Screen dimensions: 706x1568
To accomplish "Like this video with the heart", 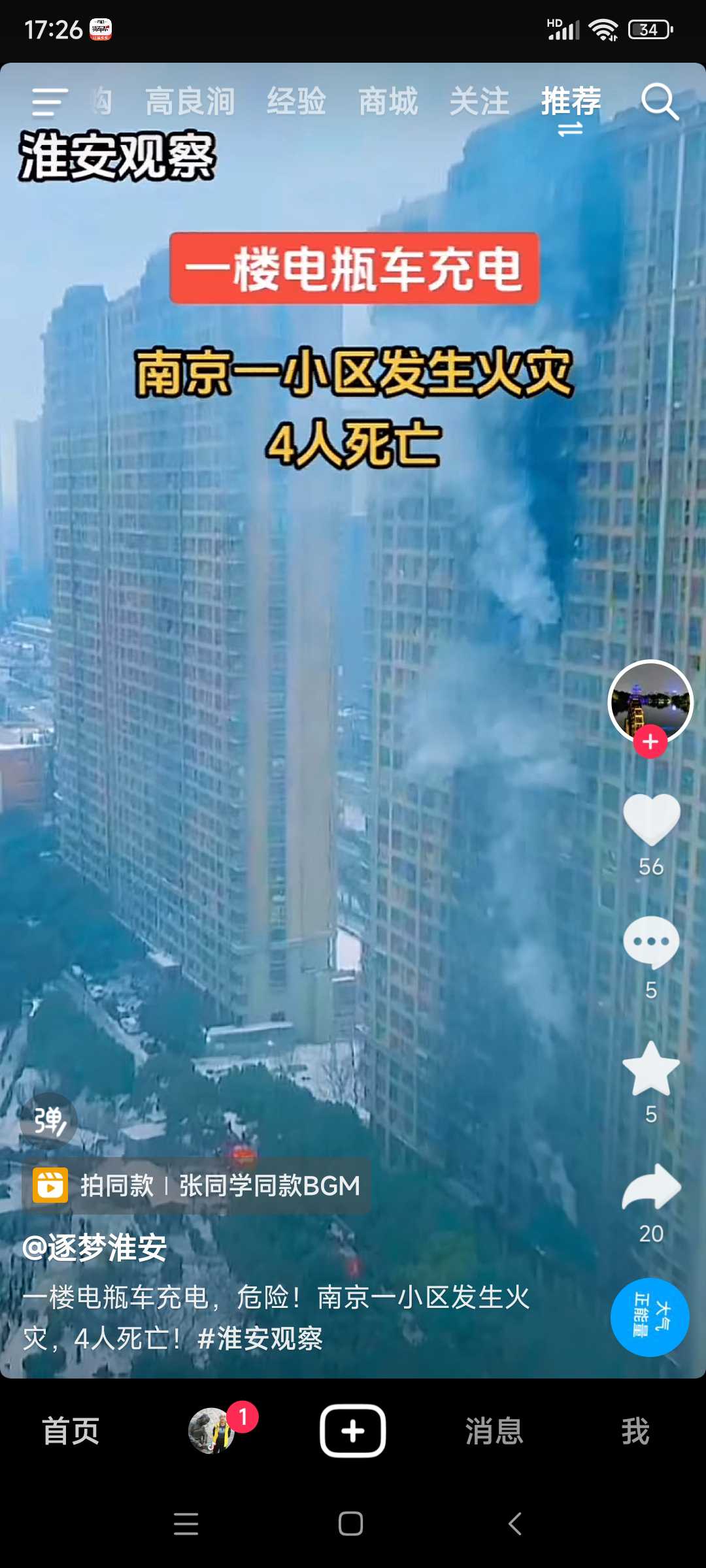I will click(x=651, y=820).
